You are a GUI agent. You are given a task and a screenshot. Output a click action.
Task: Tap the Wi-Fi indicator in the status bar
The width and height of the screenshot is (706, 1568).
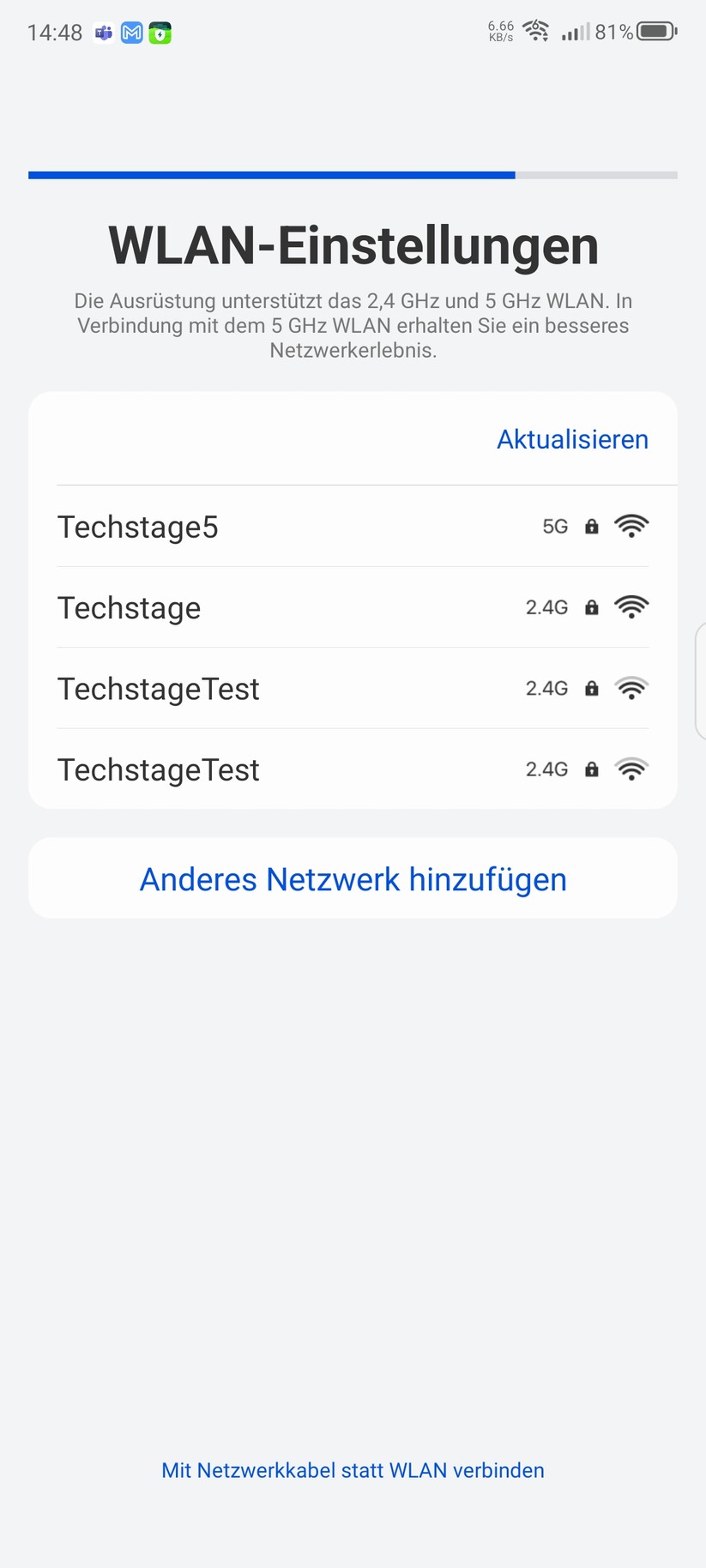pyautogui.click(x=536, y=31)
